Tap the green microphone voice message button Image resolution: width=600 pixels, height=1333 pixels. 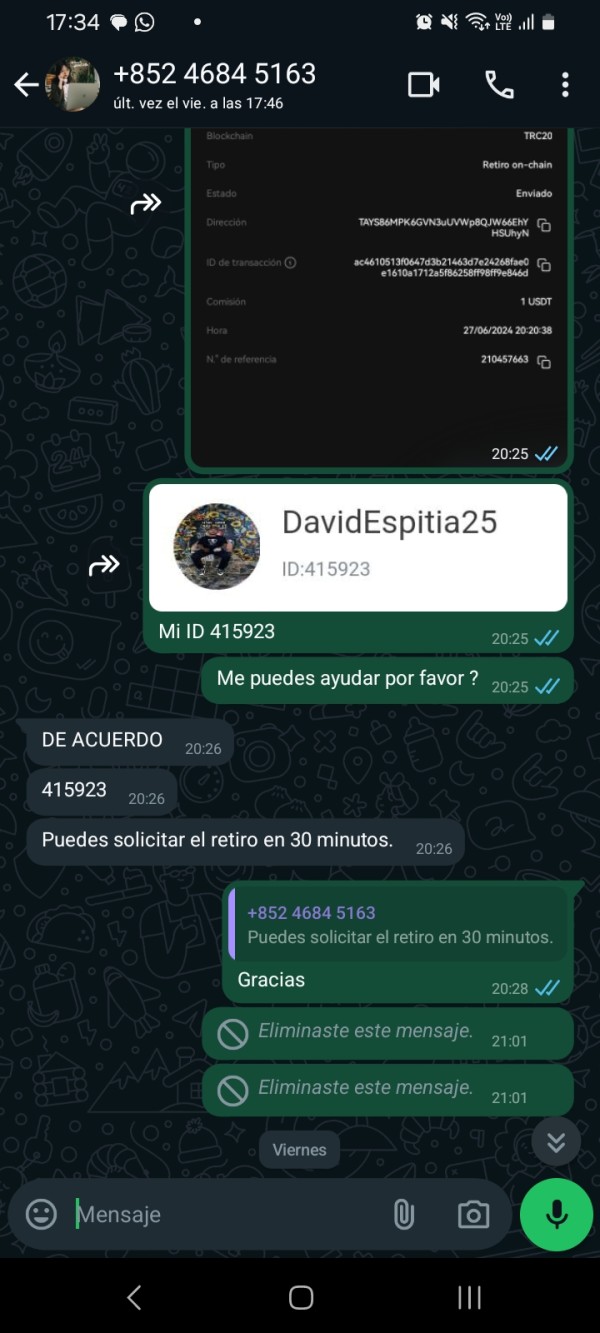557,1214
